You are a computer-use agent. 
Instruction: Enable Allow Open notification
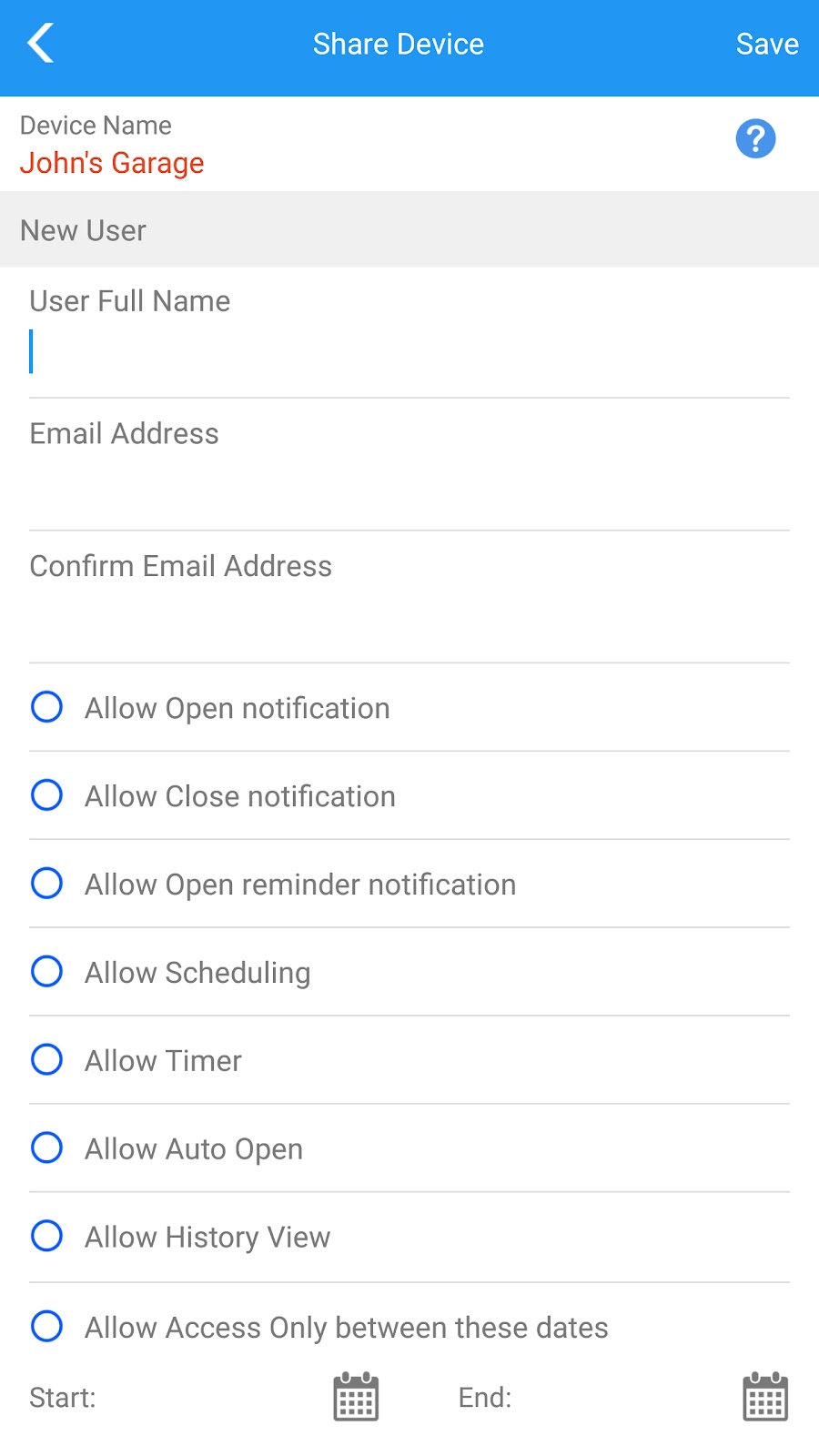coord(47,707)
